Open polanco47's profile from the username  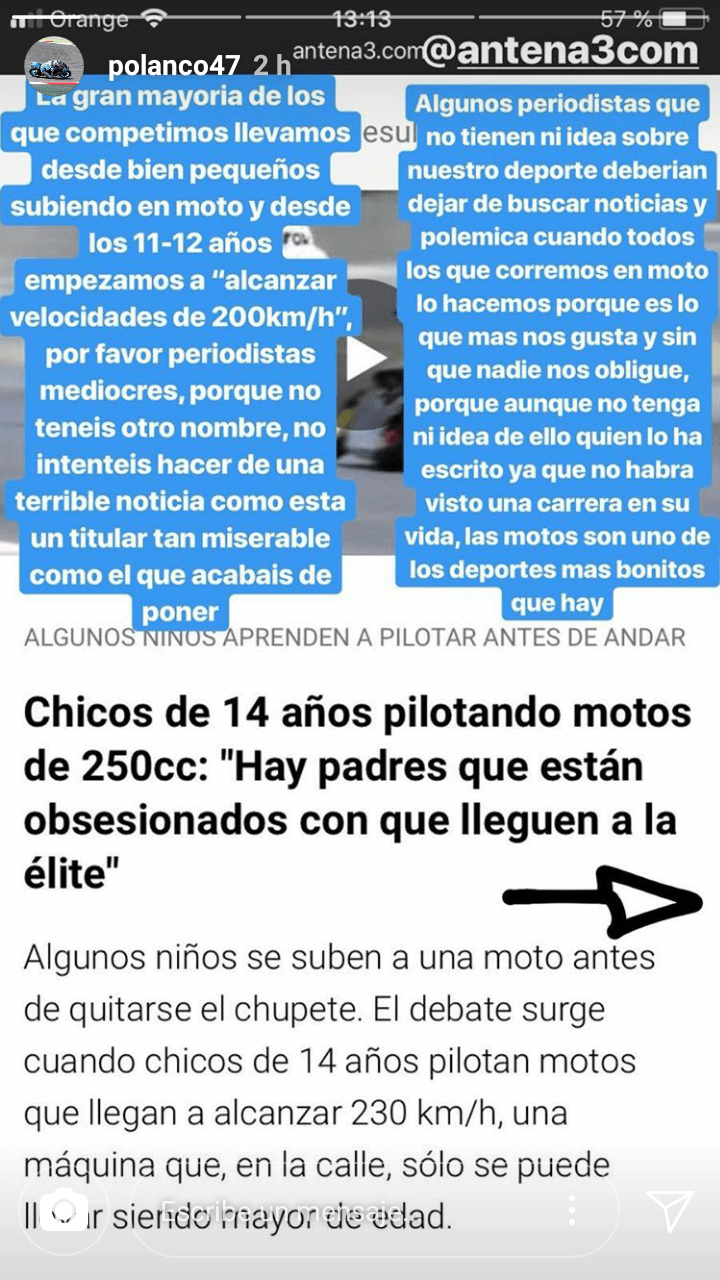pos(172,66)
